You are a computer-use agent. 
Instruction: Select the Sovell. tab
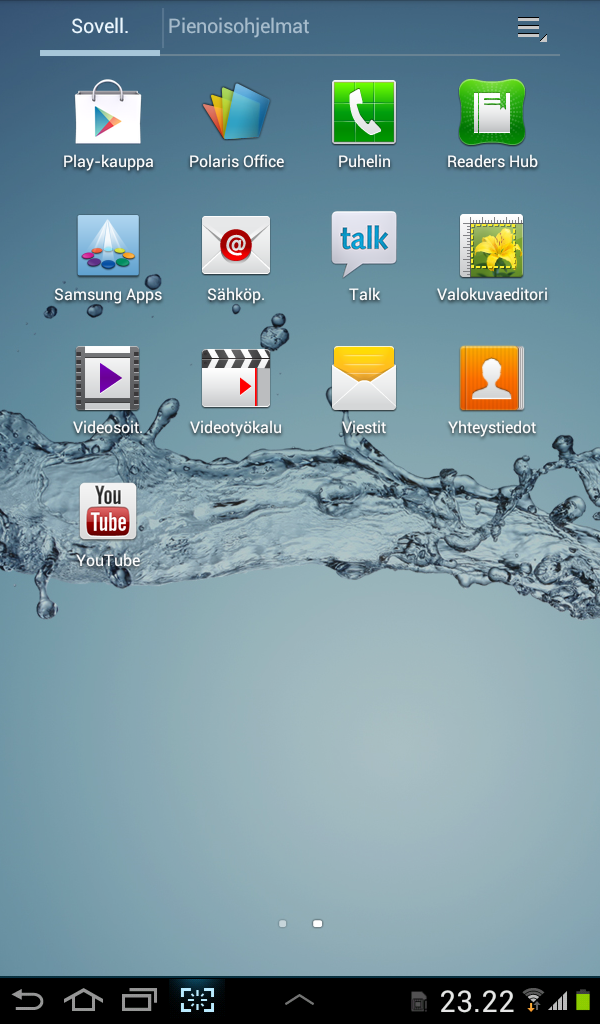tap(100, 26)
